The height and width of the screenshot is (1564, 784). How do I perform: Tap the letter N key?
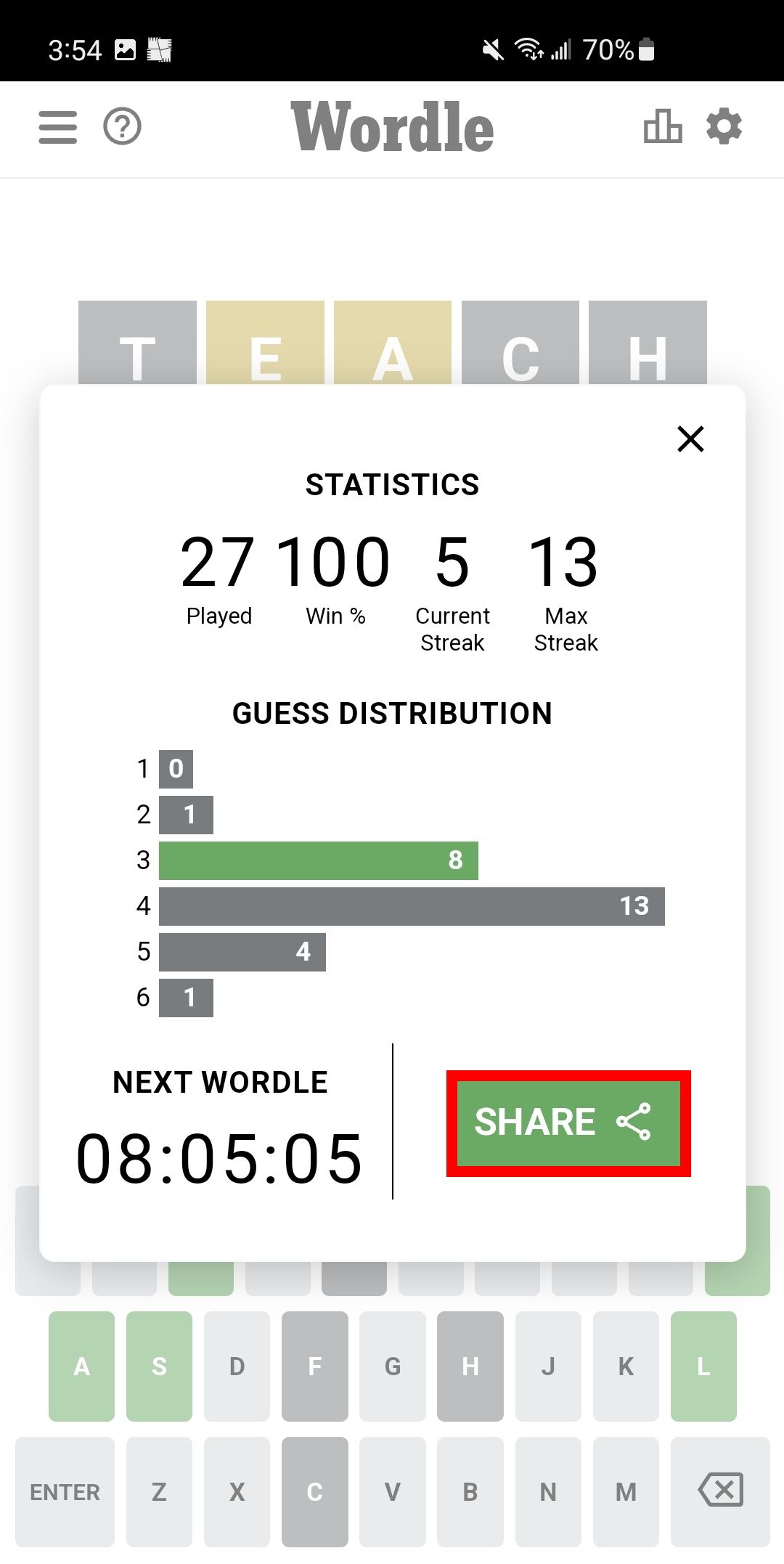(x=548, y=1492)
